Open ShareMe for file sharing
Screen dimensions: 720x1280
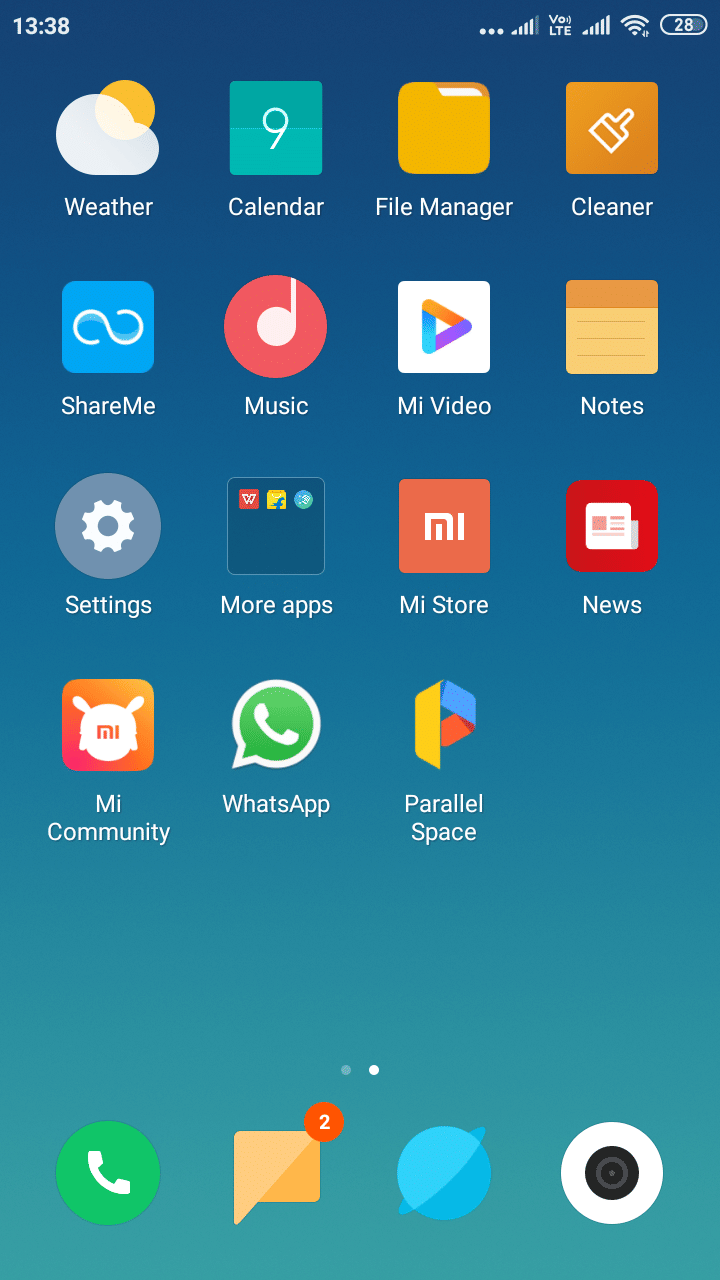tap(108, 327)
